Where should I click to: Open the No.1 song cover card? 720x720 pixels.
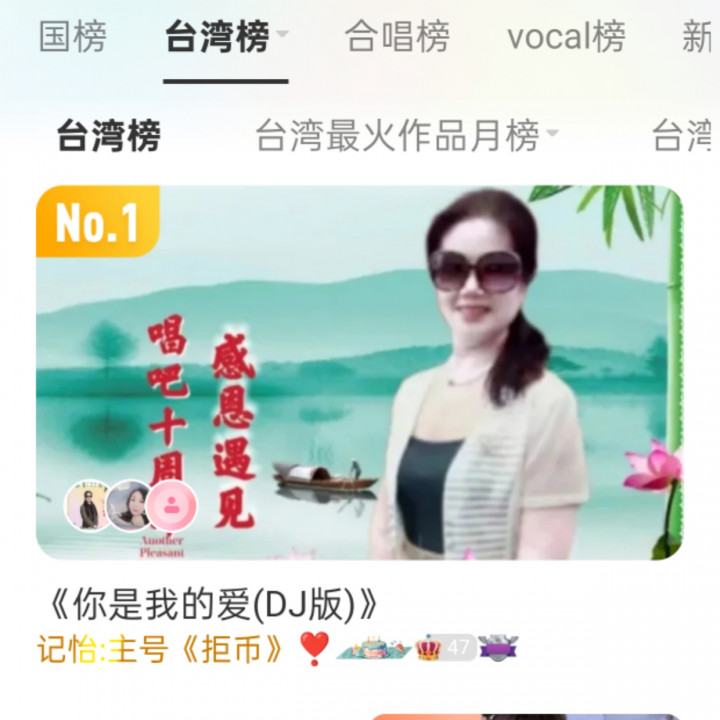(359, 372)
